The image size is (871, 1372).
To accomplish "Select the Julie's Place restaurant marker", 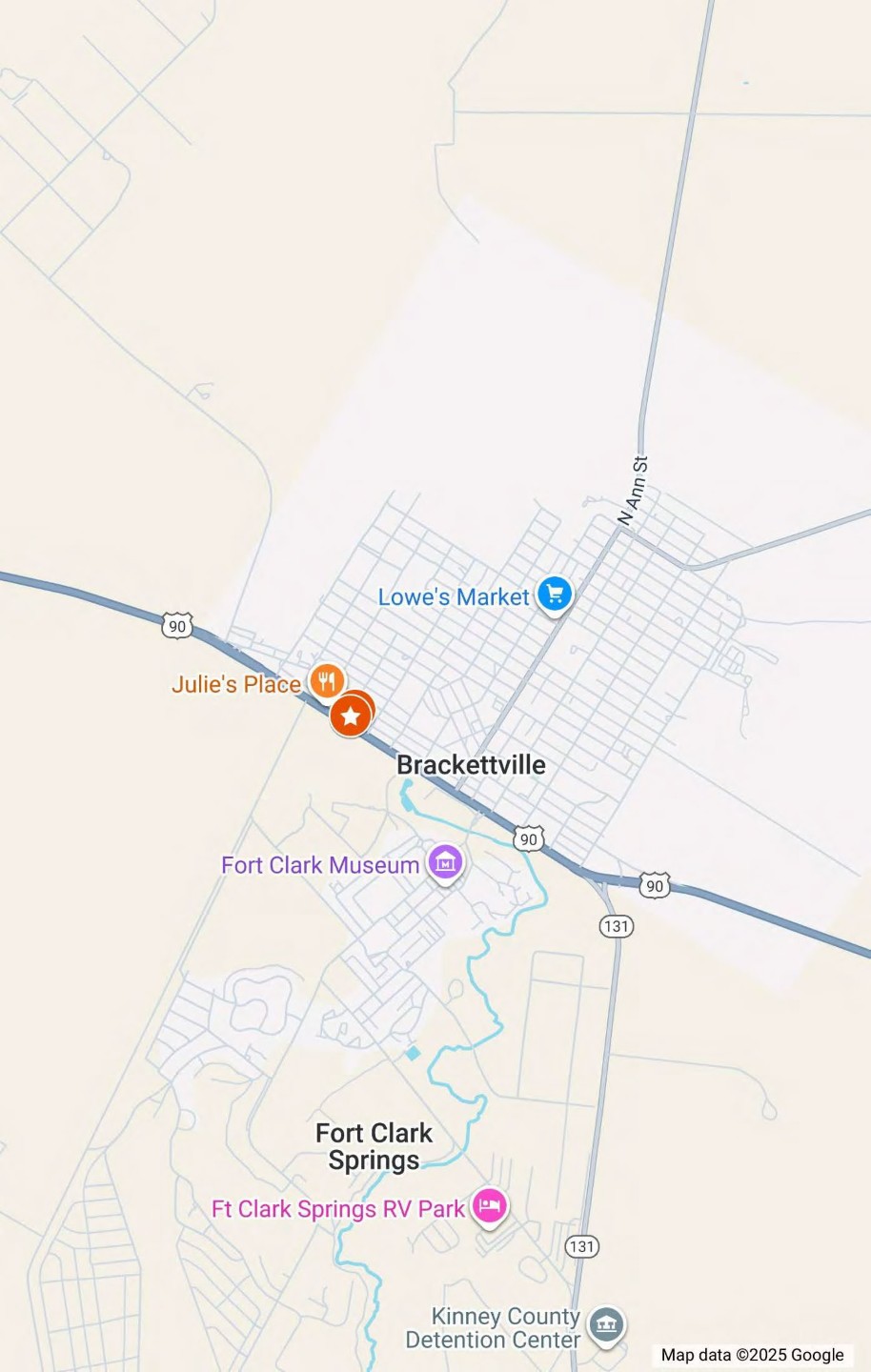I will tap(326, 681).
